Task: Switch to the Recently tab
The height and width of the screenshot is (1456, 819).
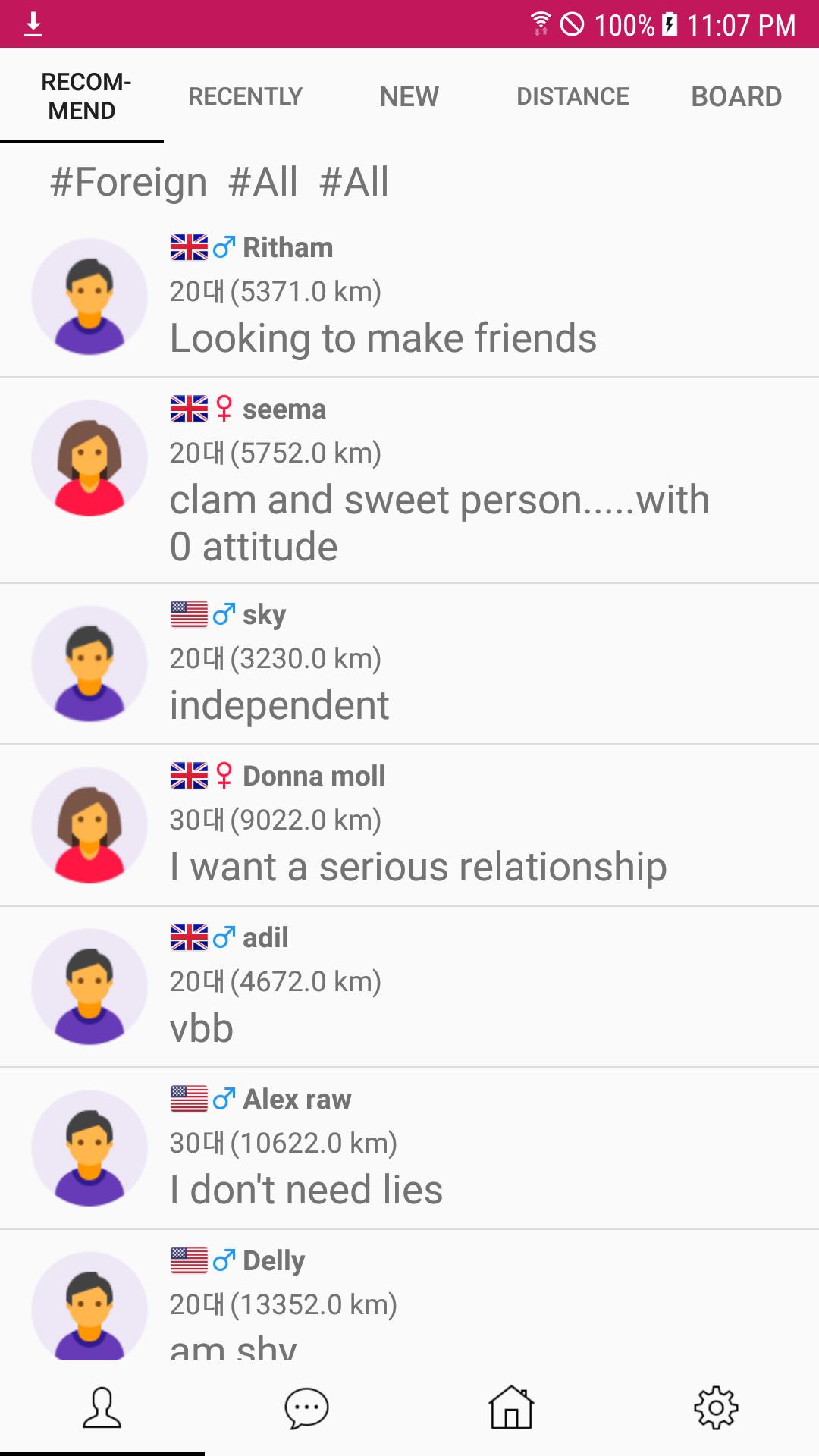Action: (245, 96)
